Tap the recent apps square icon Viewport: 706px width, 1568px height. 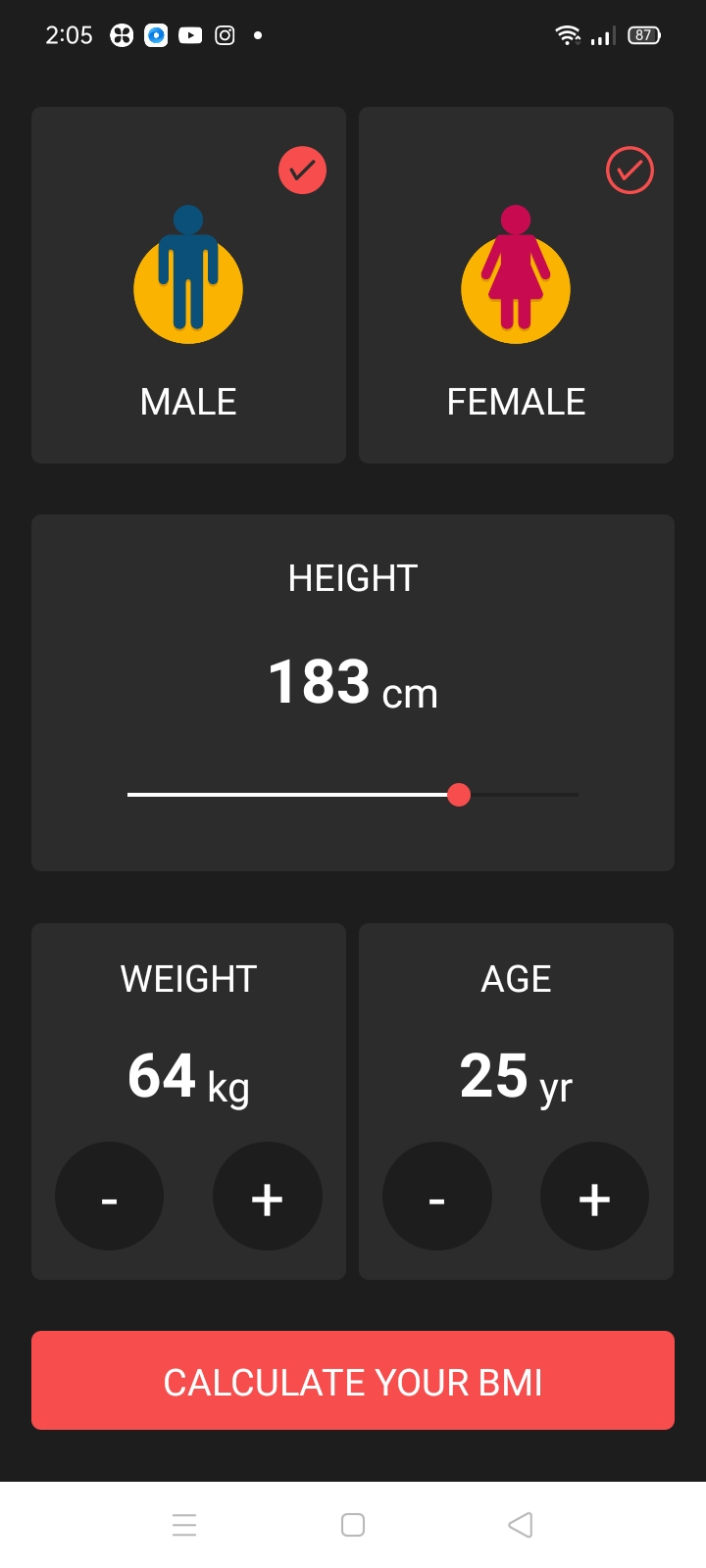[352, 1525]
